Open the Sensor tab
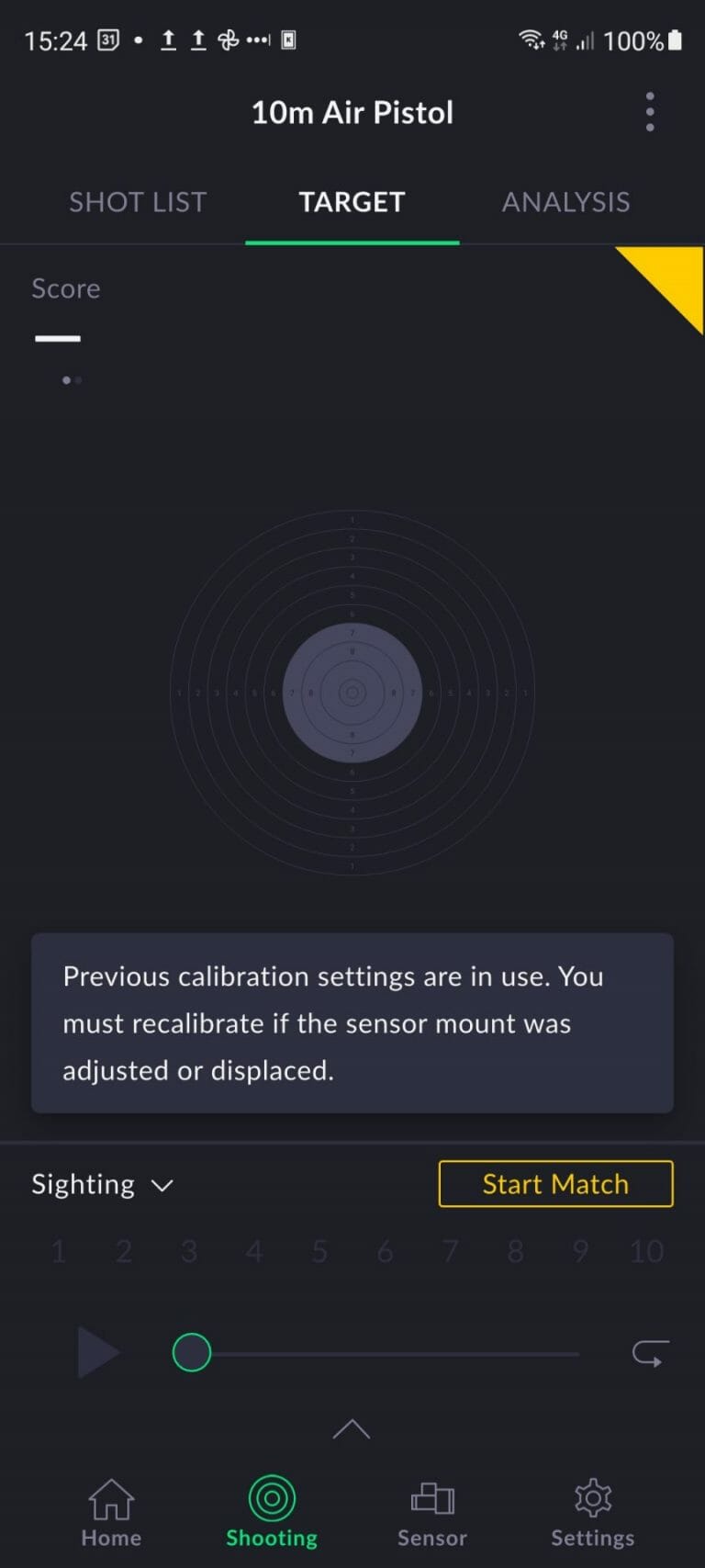This screenshot has width=705, height=1568. tap(432, 1512)
